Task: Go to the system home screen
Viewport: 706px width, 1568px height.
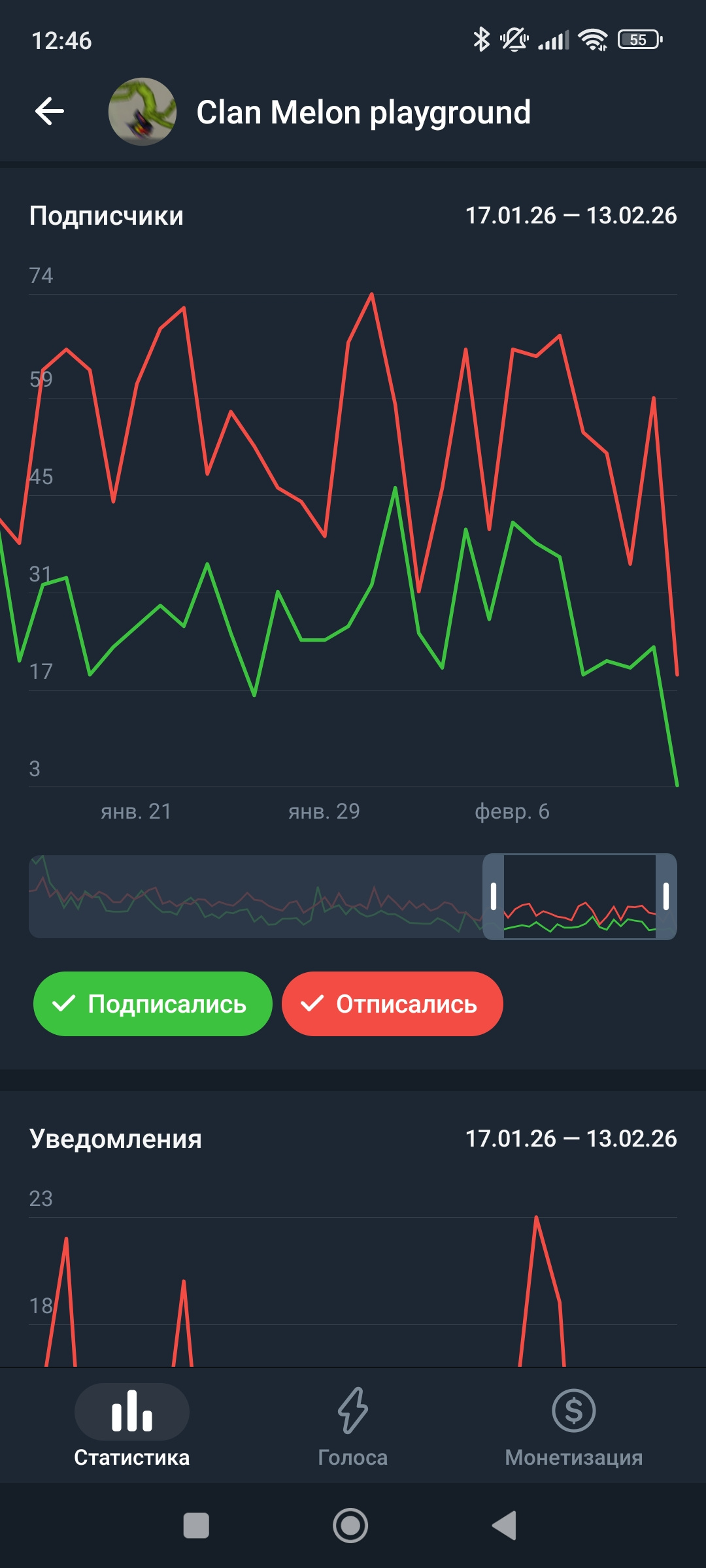Action: (350, 1526)
